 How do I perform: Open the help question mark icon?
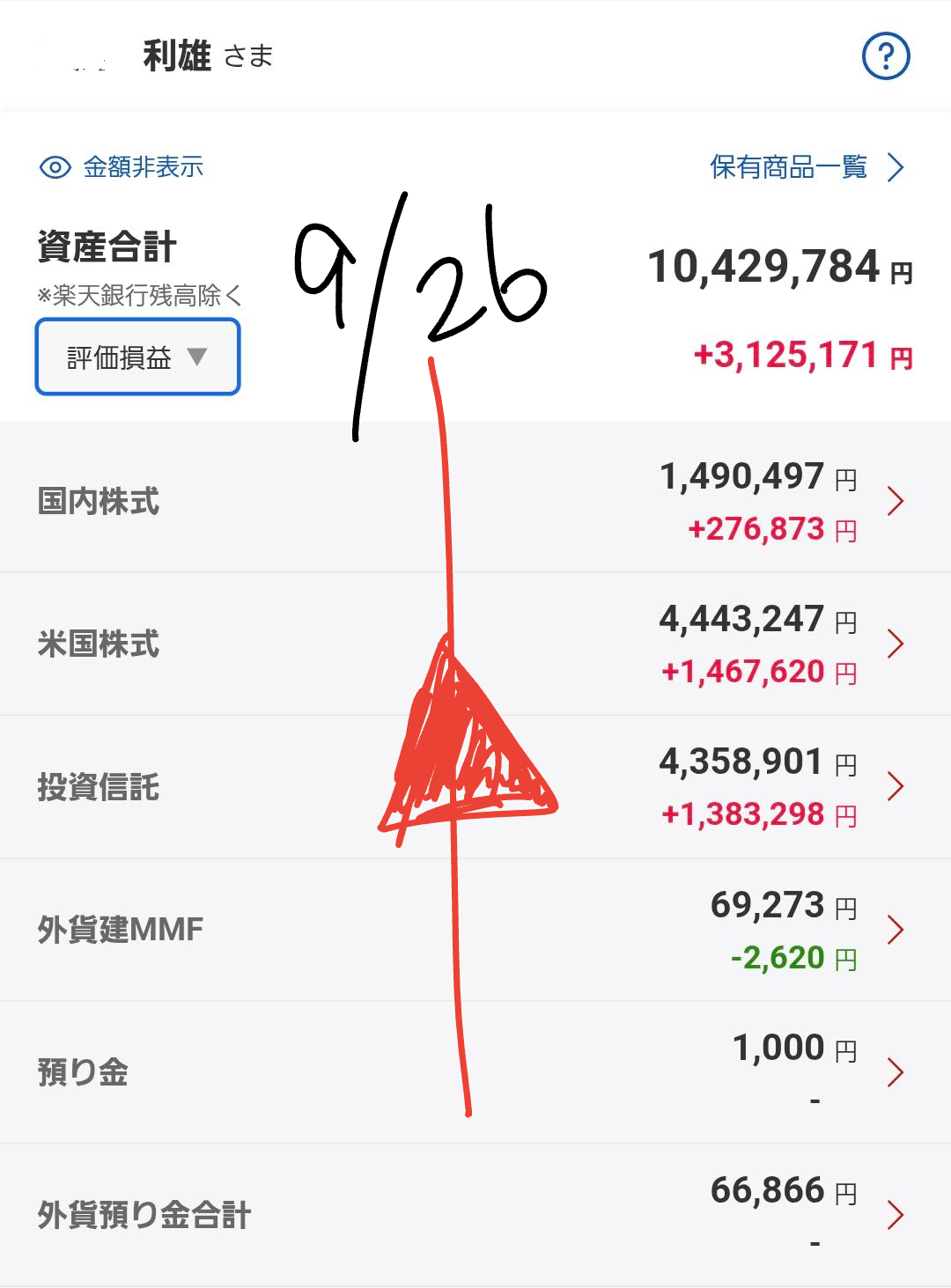coord(885,57)
